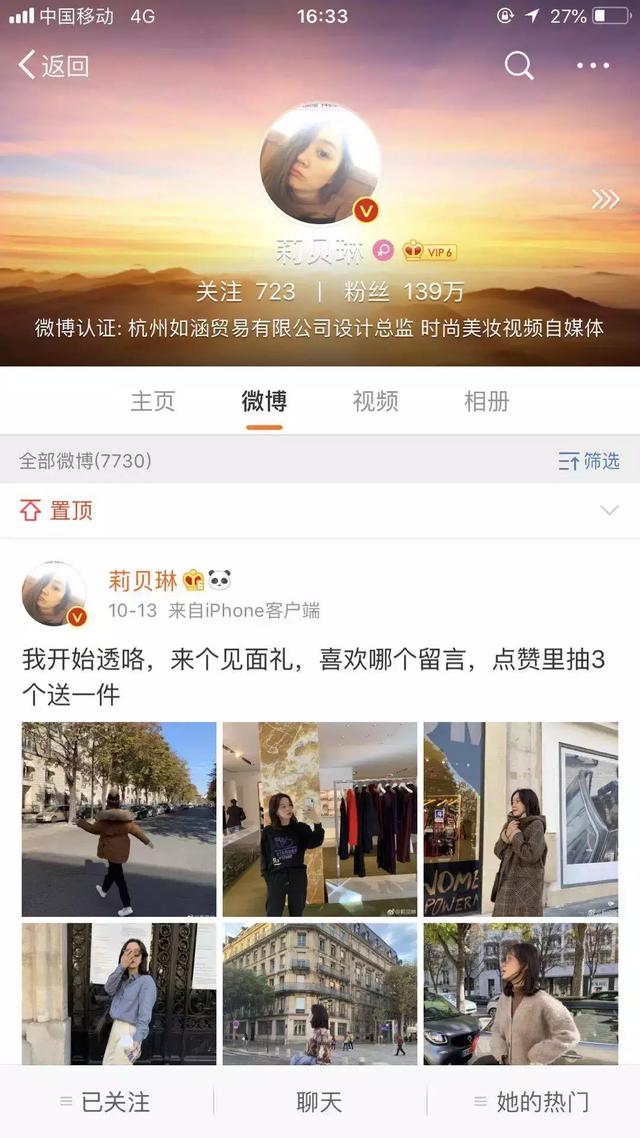The width and height of the screenshot is (640, 1138).
Task: Open the 她的热门 menu
Action: point(532,1102)
